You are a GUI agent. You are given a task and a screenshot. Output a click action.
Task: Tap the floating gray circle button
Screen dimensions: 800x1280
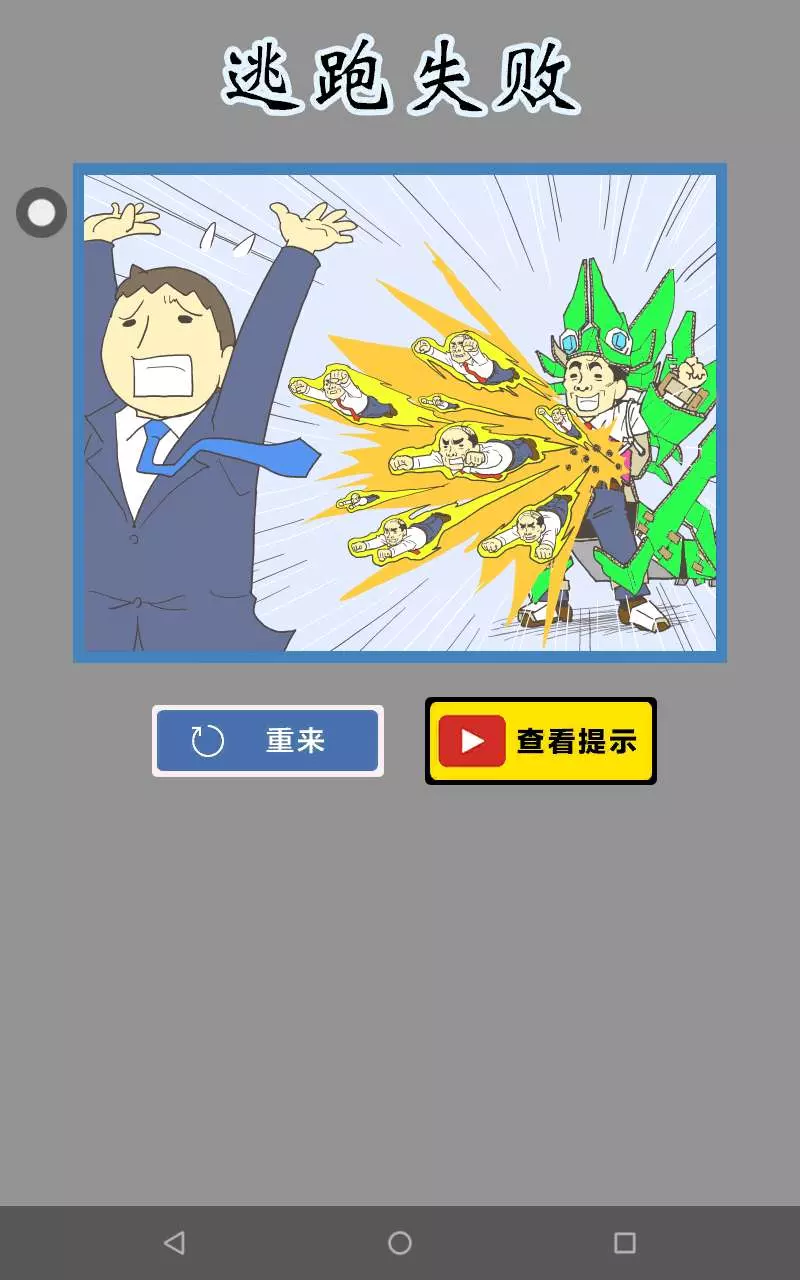tap(41, 212)
